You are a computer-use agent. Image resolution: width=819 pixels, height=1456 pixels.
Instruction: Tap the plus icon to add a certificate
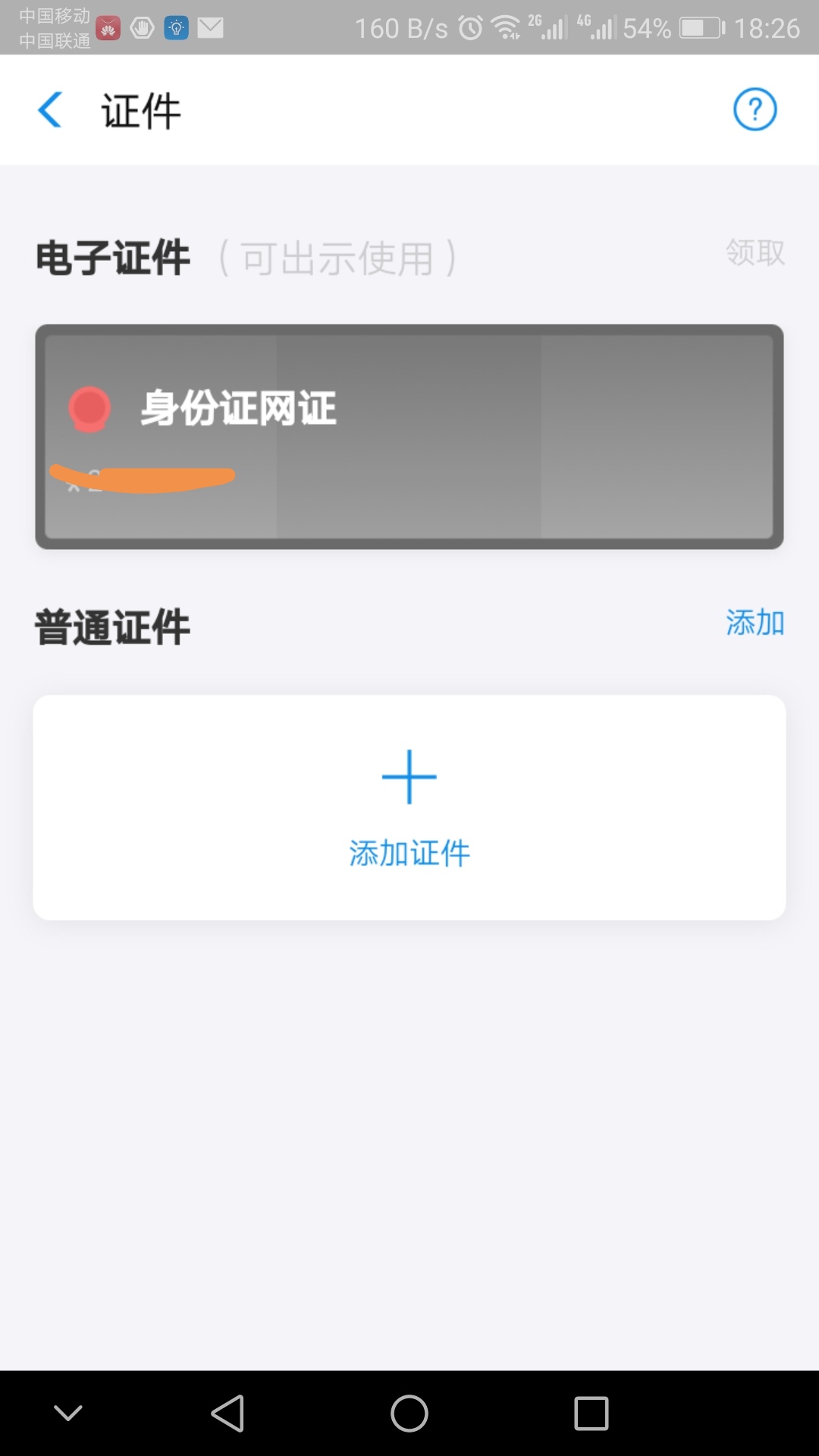click(x=409, y=777)
